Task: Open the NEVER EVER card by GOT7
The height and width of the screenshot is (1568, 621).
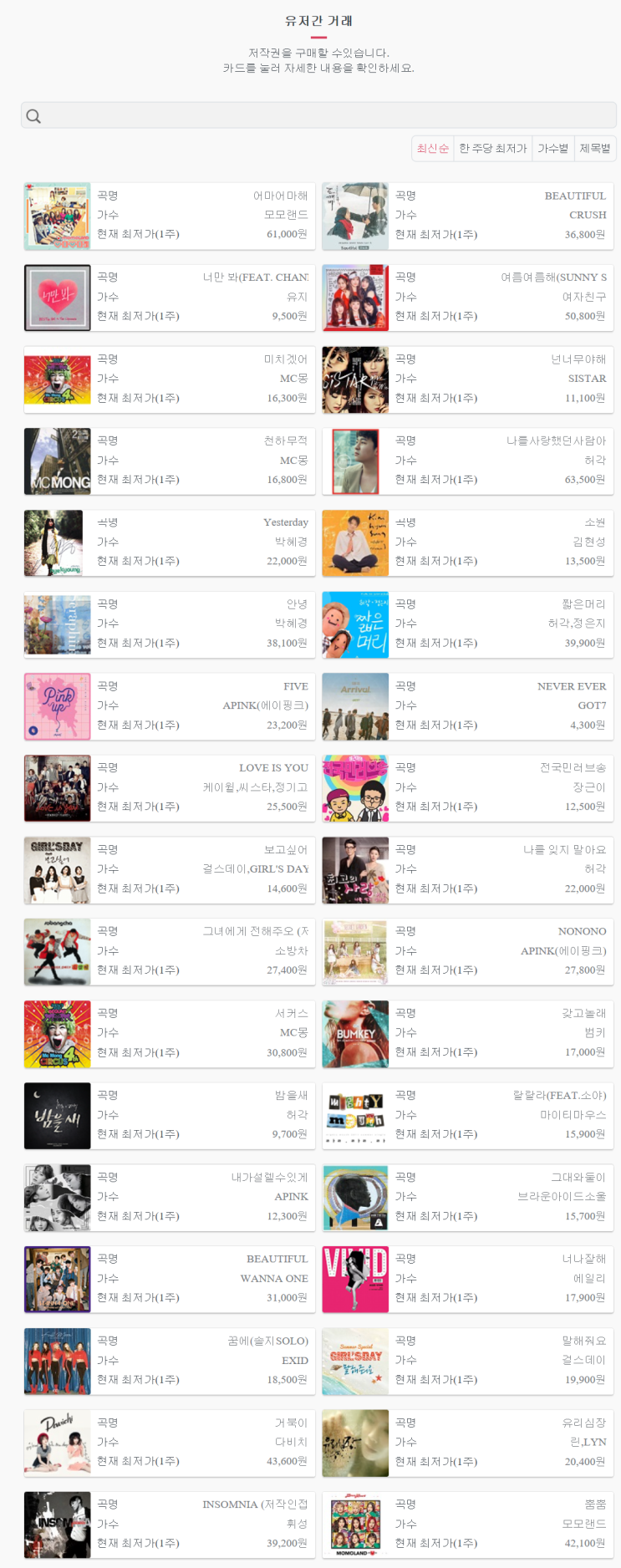Action: (x=468, y=706)
